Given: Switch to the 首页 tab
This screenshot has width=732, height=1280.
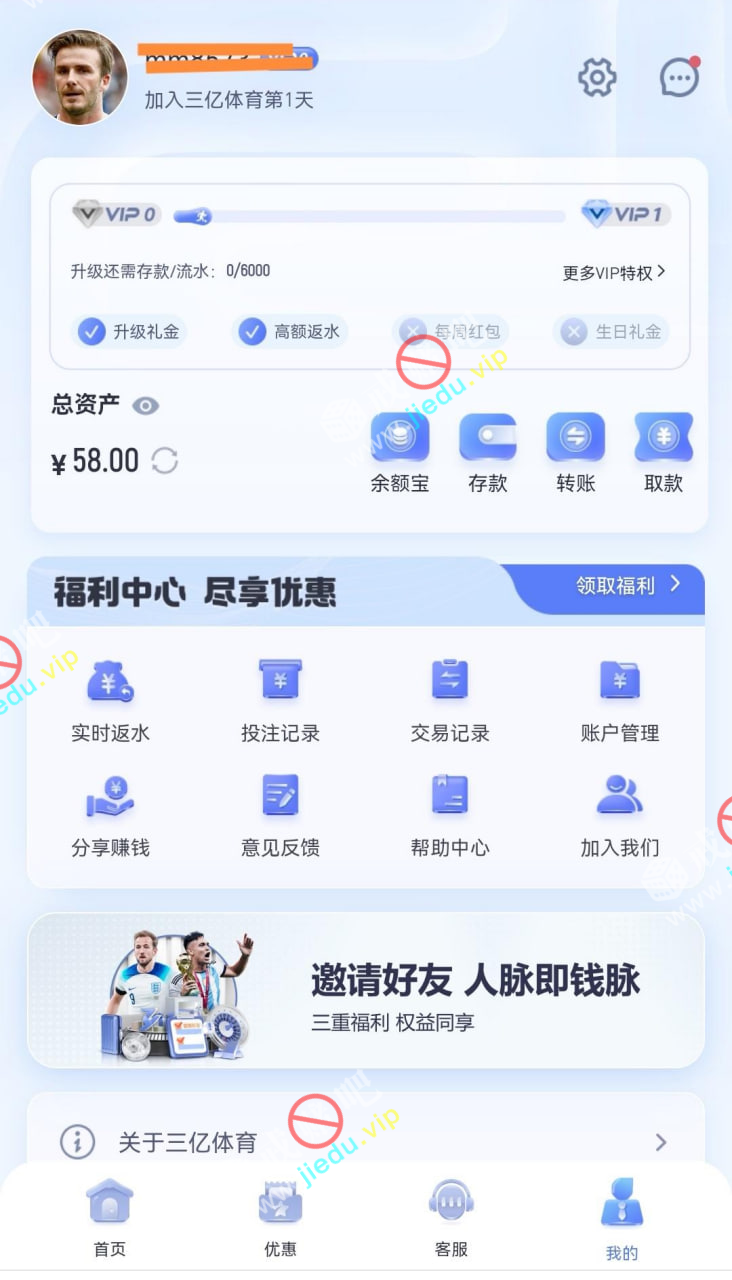Looking at the screenshot, I should pyautogui.click(x=110, y=1217).
